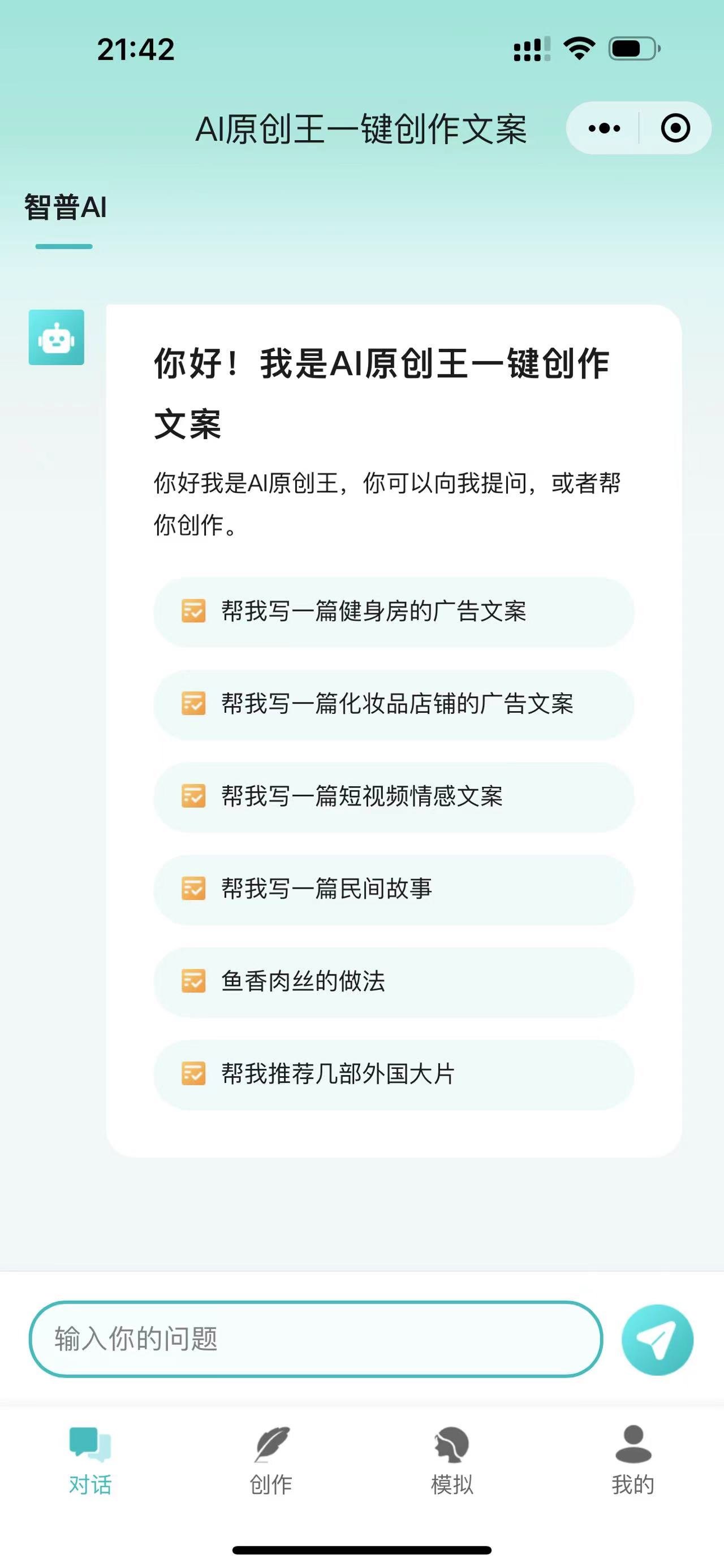The height and width of the screenshot is (1568, 724).
Task: Tap the 帮我推荐几部外国大片 suggestion
Action: 393,1075
